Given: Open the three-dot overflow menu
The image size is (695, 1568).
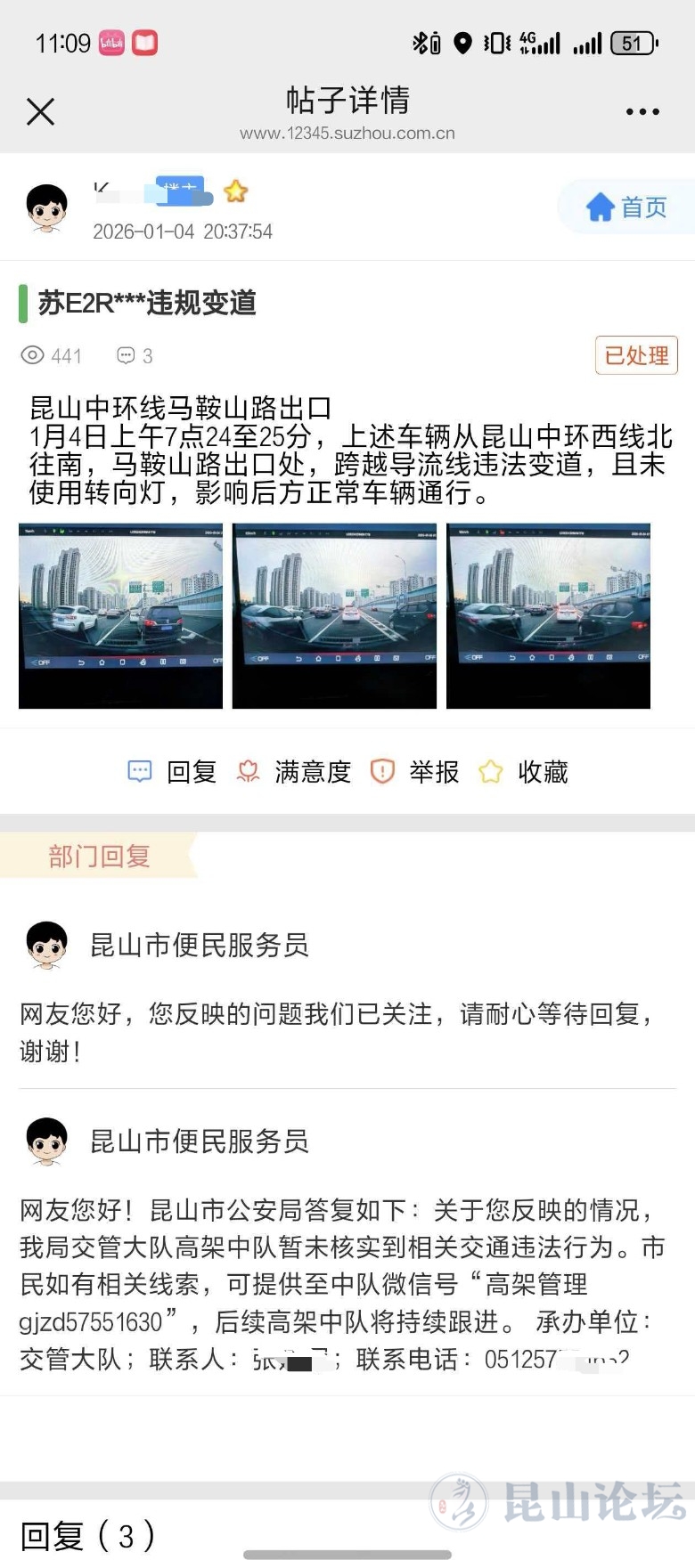Looking at the screenshot, I should pos(642,112).
